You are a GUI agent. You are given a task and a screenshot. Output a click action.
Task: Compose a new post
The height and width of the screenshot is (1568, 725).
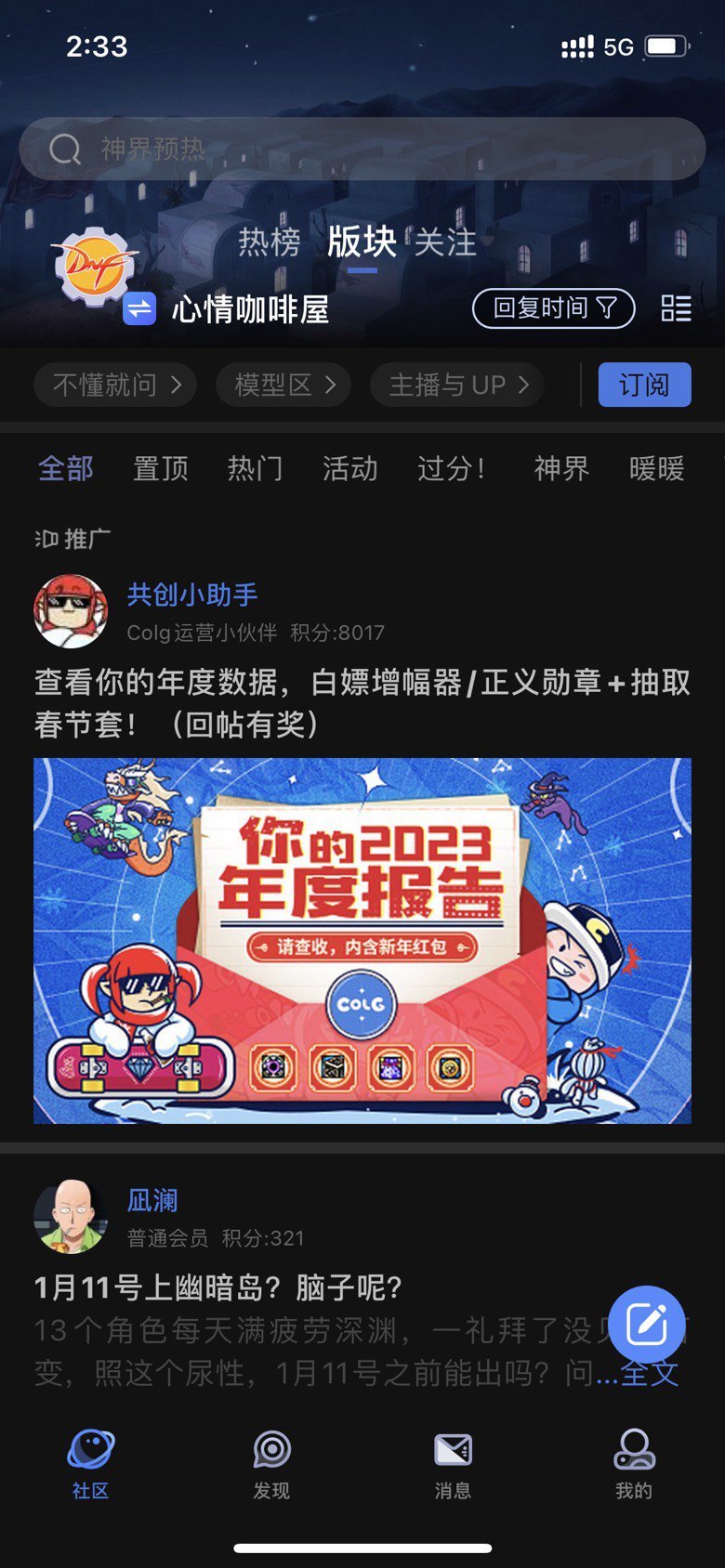[647, 1324]
